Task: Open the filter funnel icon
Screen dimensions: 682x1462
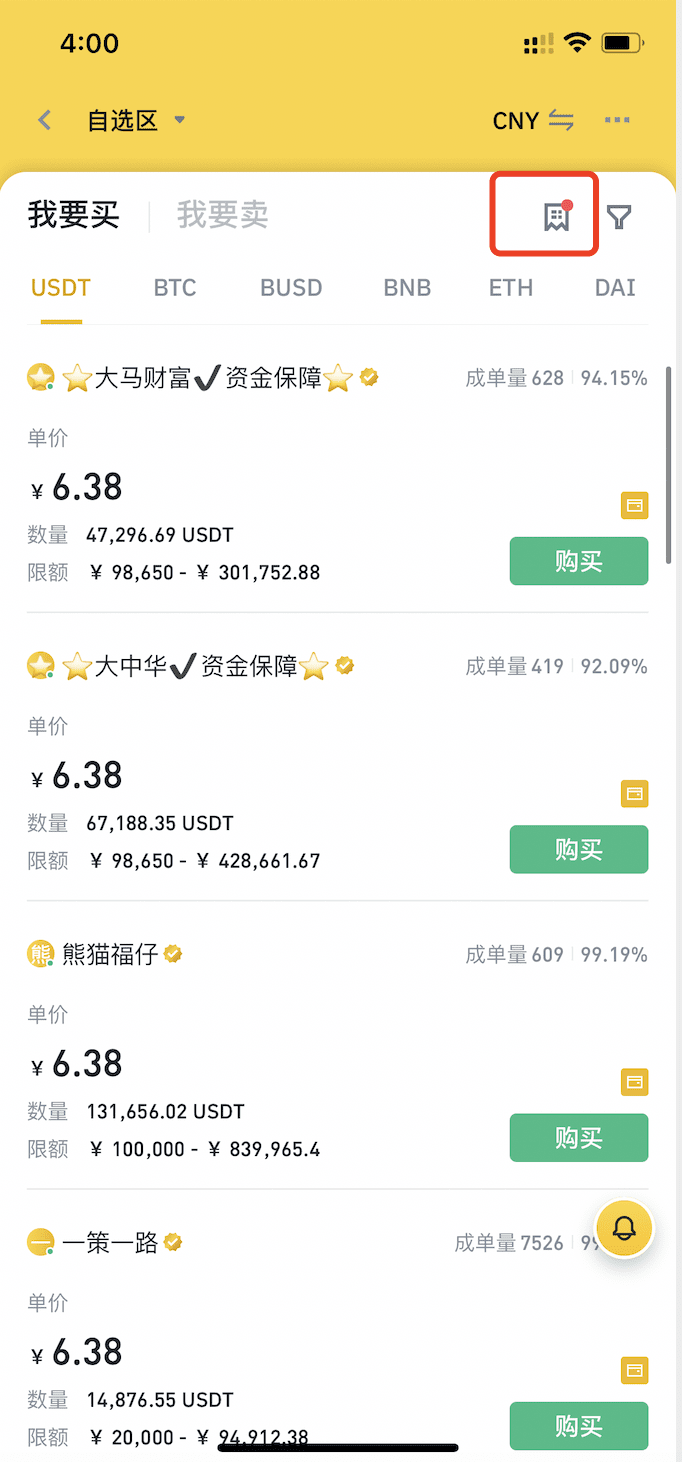Action: pos(620,216)
